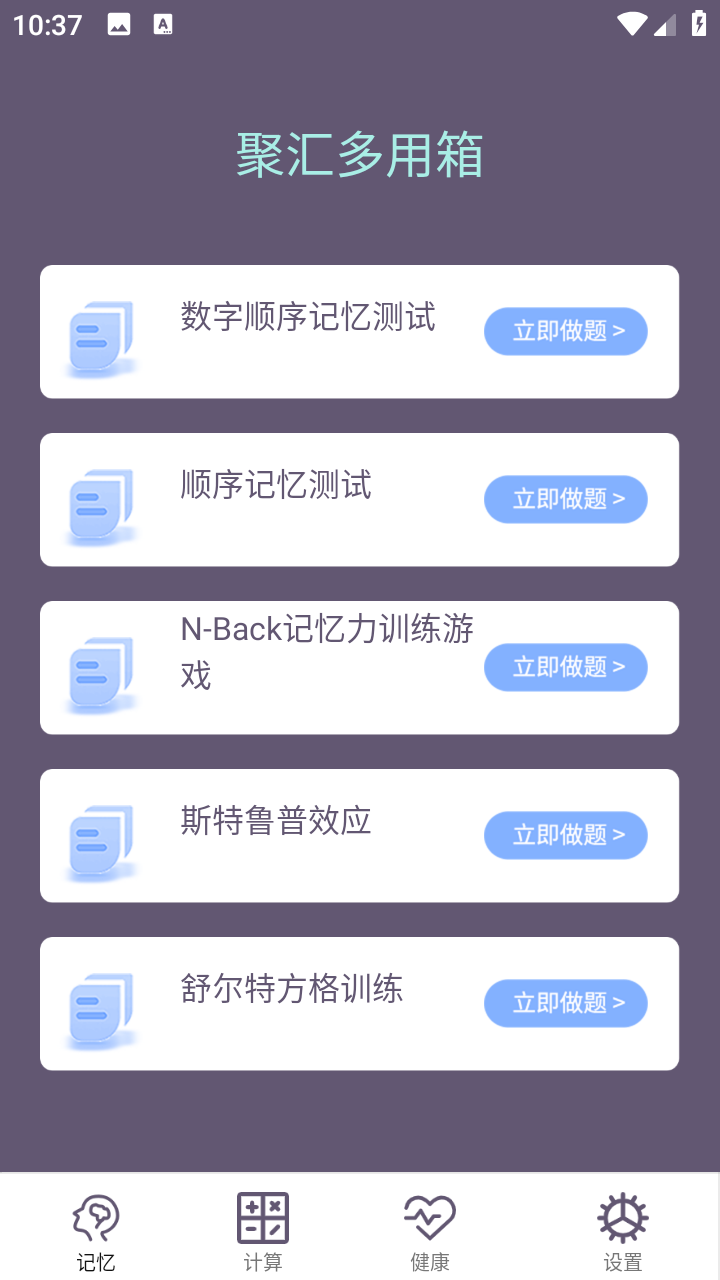Select the 记忆 tab
The image size is (720, 1280).
pyautogui.click(x=96, y=1230)
